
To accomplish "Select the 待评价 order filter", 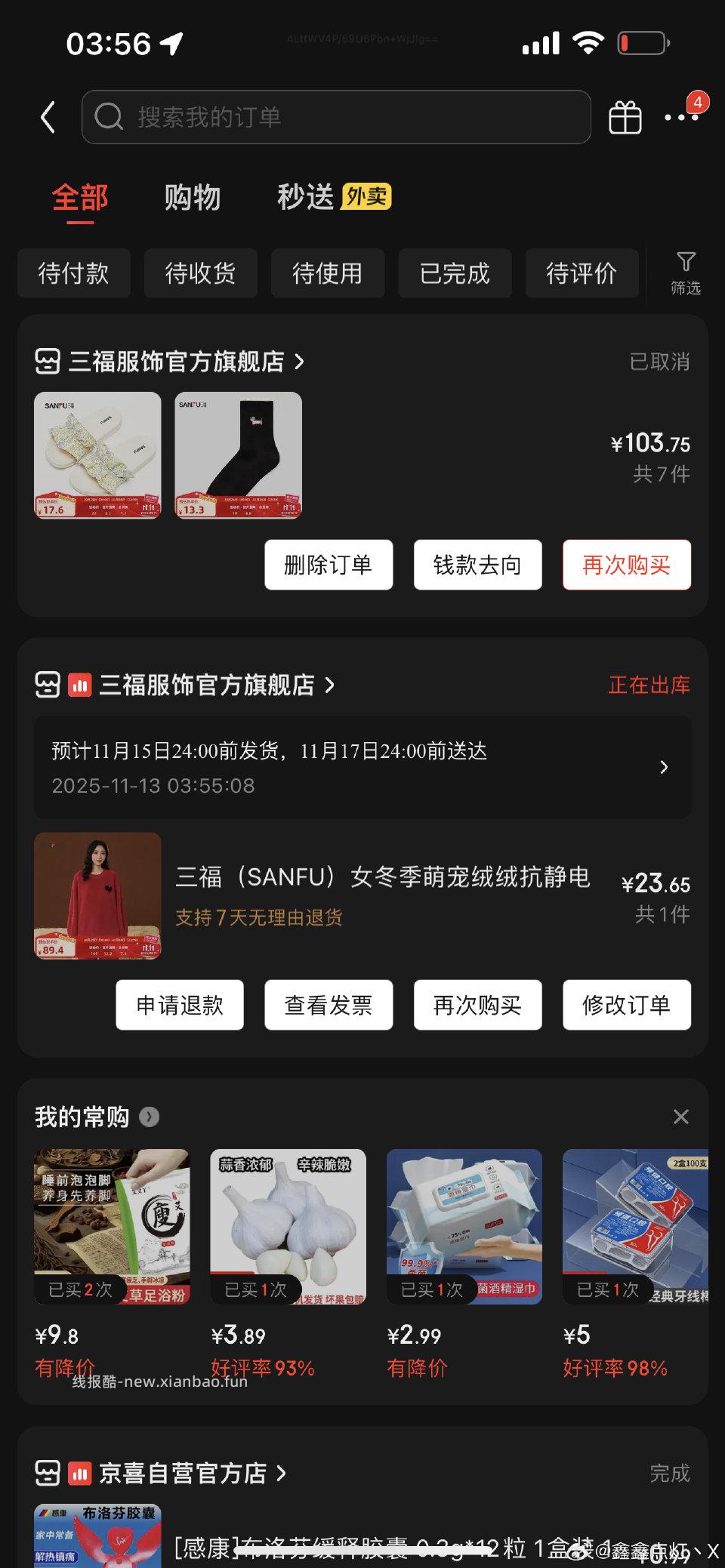I will pyautogui.click(x=582, y=274).
